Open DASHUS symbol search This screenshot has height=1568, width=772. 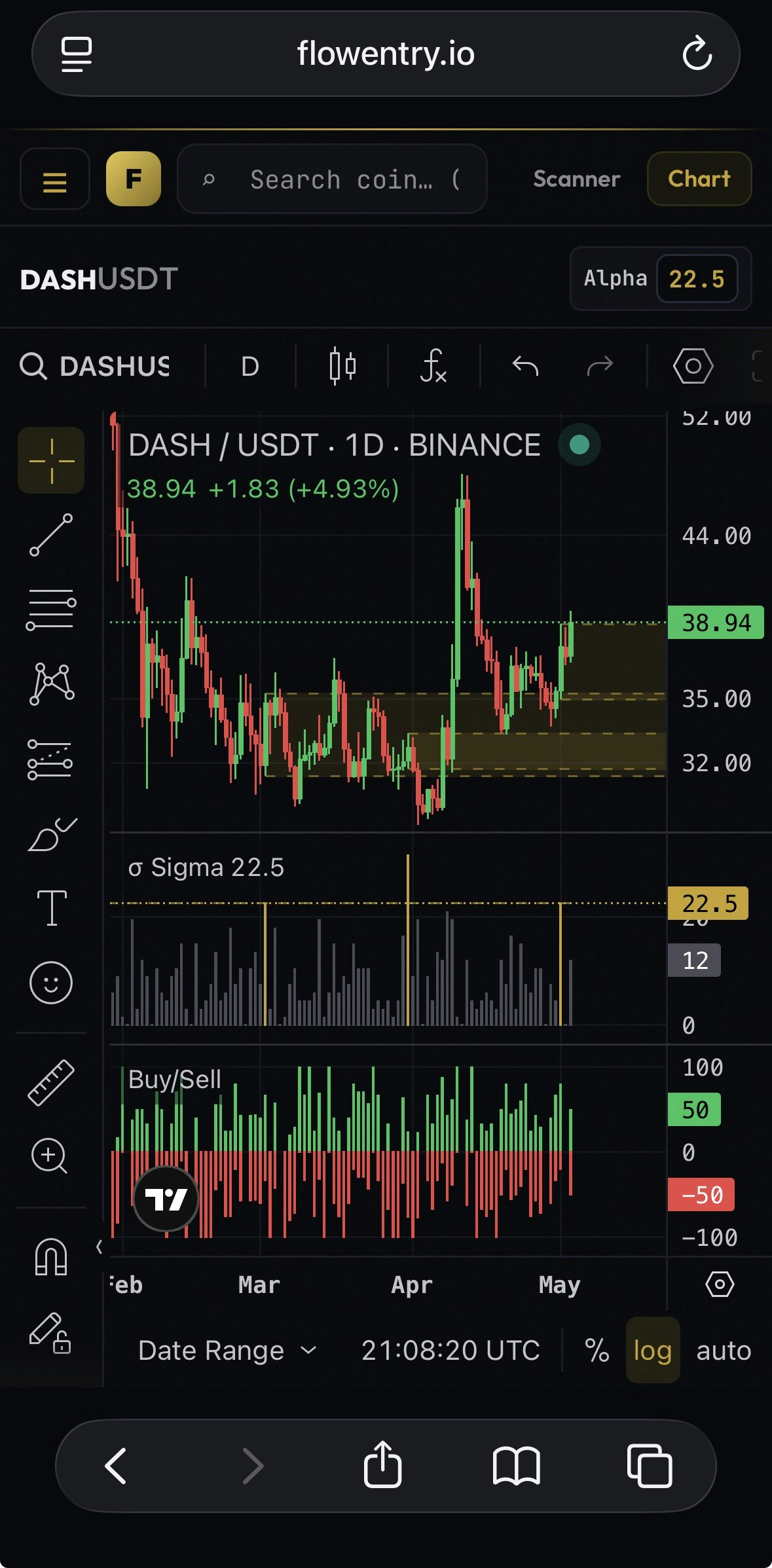point(96,366)
